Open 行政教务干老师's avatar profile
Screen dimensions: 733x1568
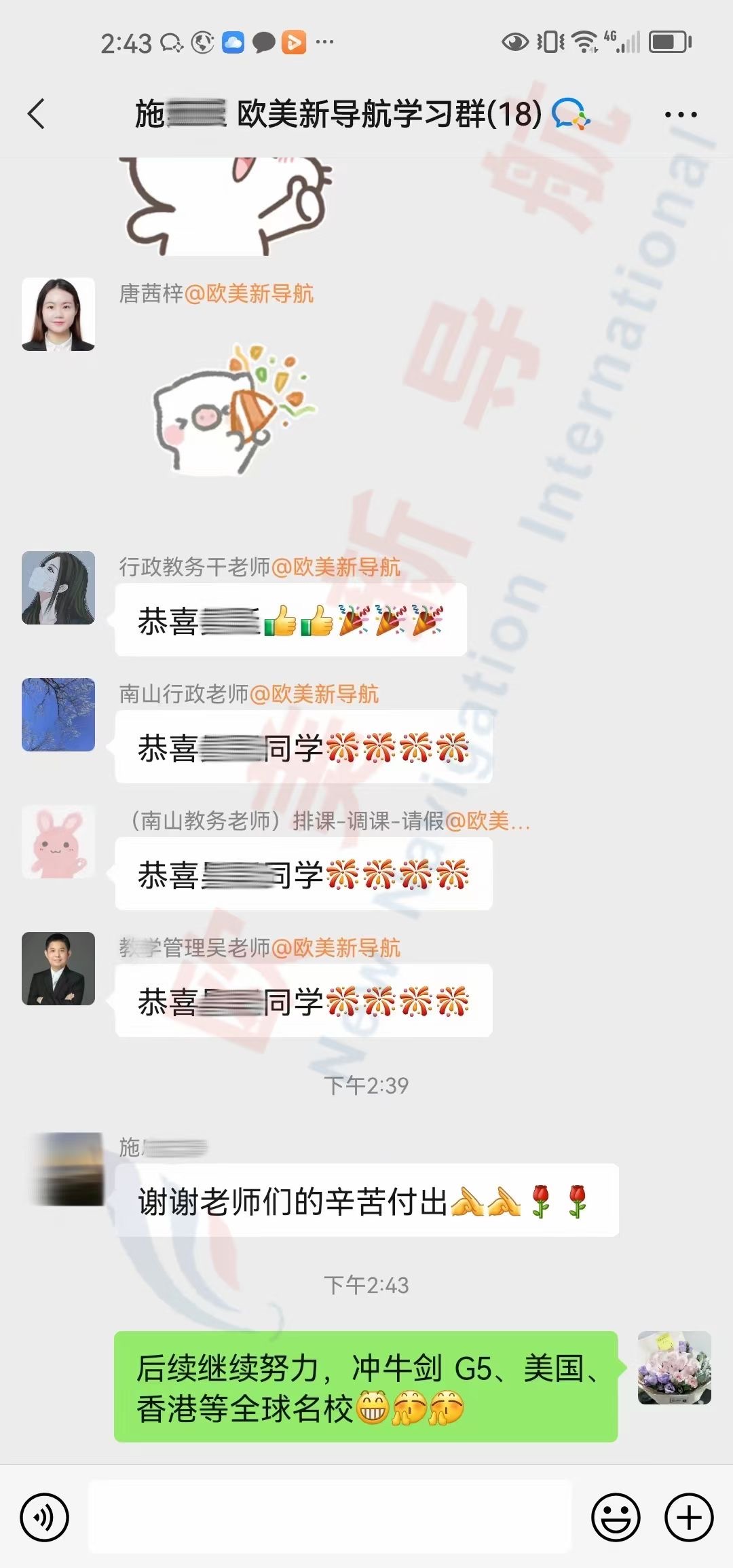(x=58, y=588)
